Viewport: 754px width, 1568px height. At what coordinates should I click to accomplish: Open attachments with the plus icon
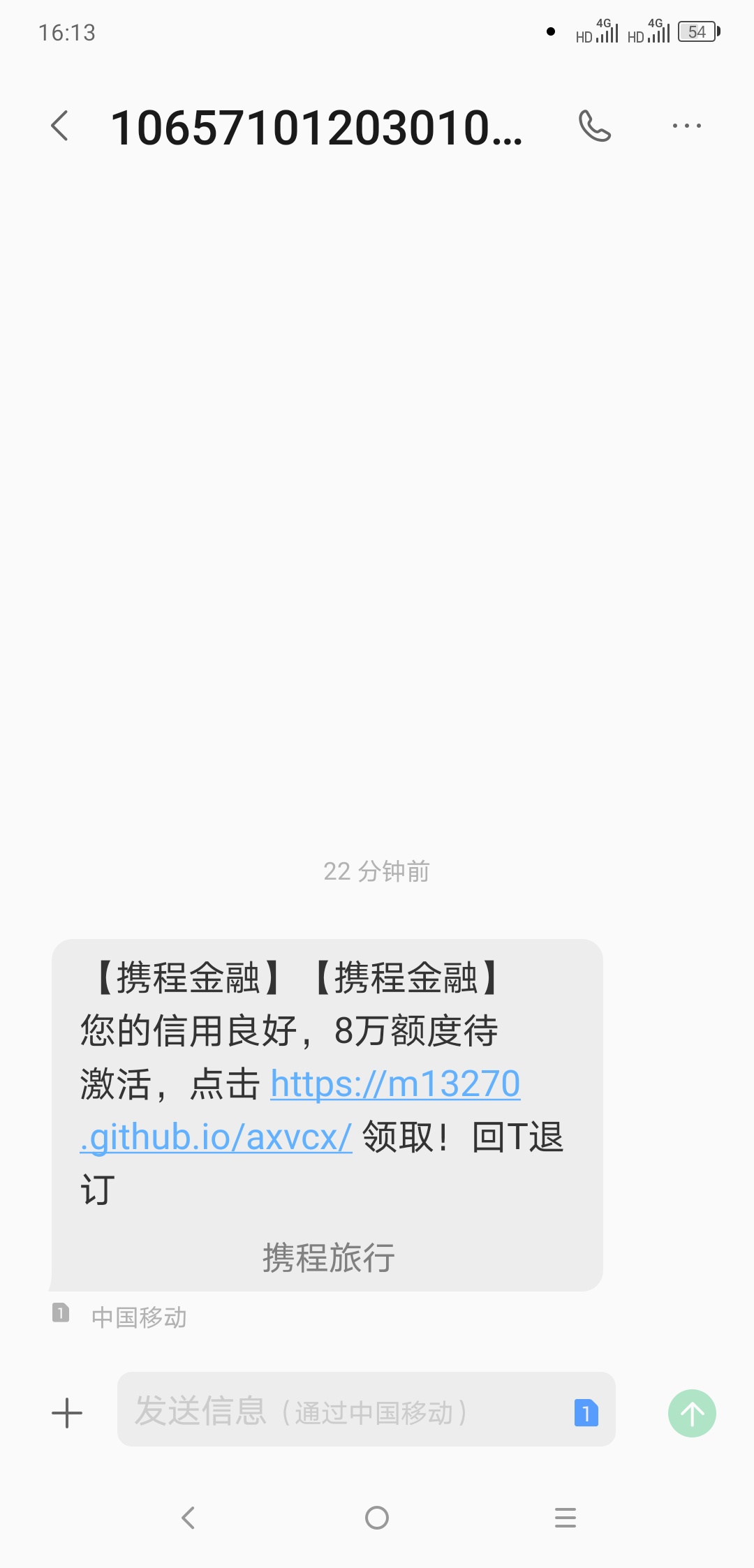coord(67,1413)
